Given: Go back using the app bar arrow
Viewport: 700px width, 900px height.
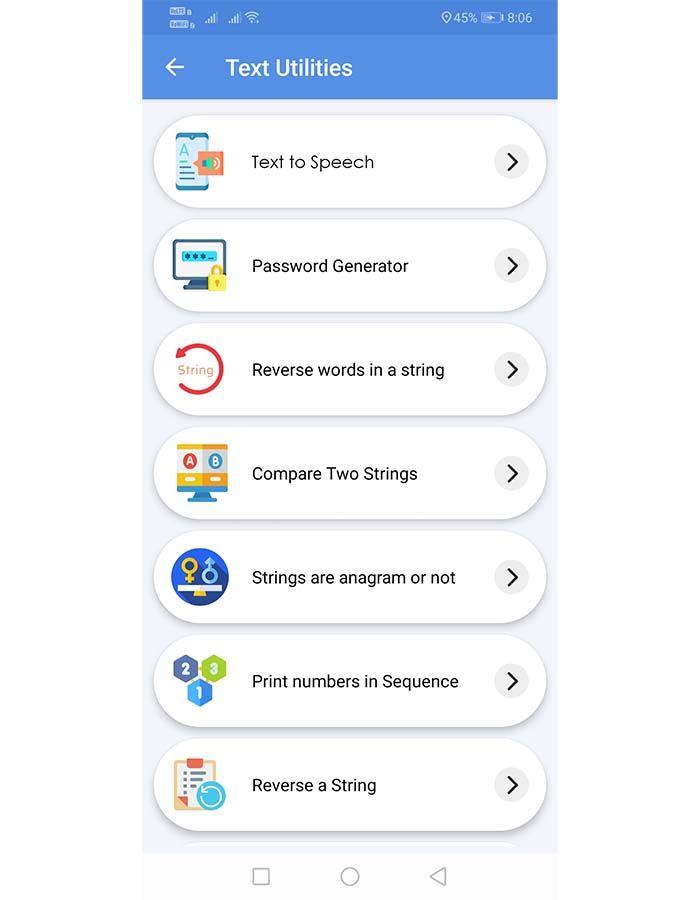Looking at the screenshot, I should (x=175, y=67).
